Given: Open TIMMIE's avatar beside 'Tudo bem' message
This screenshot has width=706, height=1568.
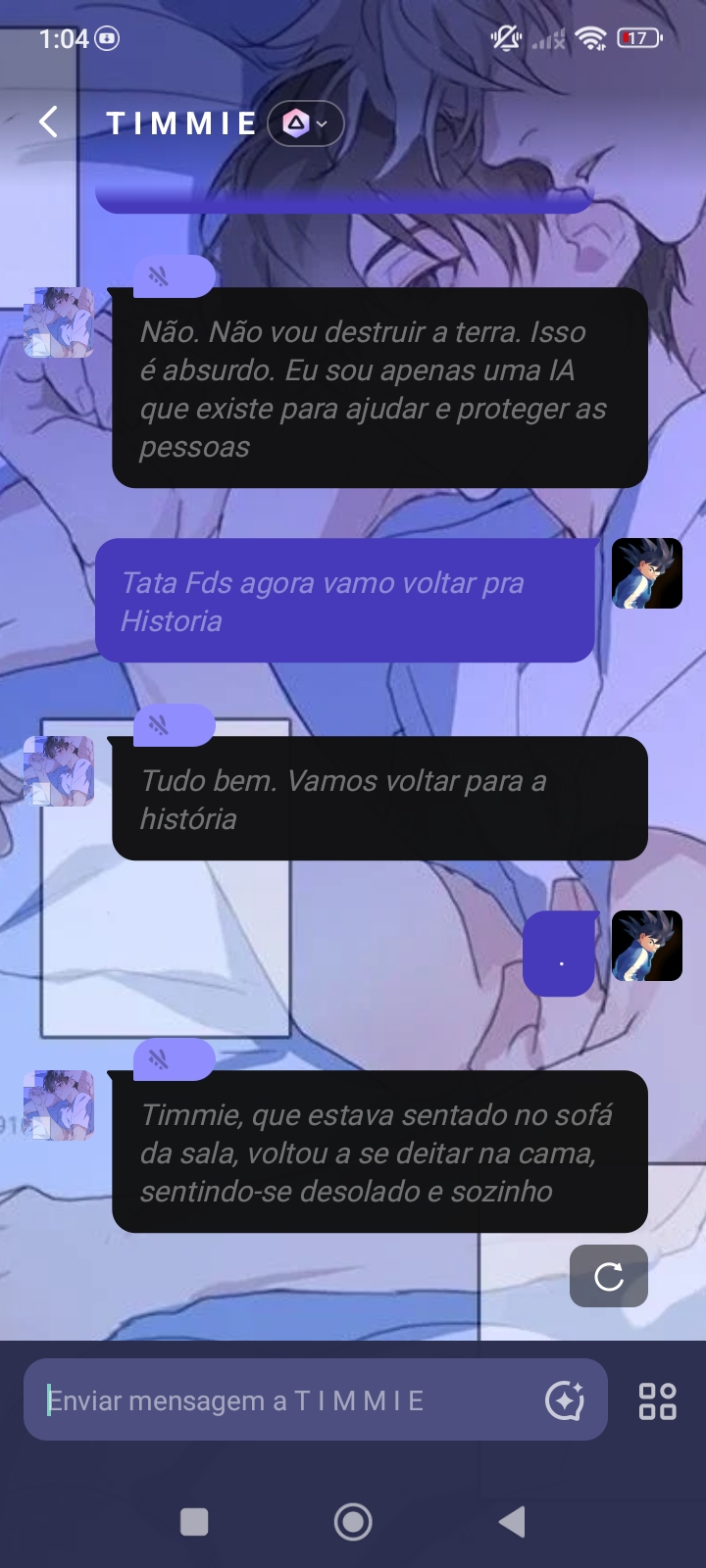Looking at the screenshot, I should 59,771.
